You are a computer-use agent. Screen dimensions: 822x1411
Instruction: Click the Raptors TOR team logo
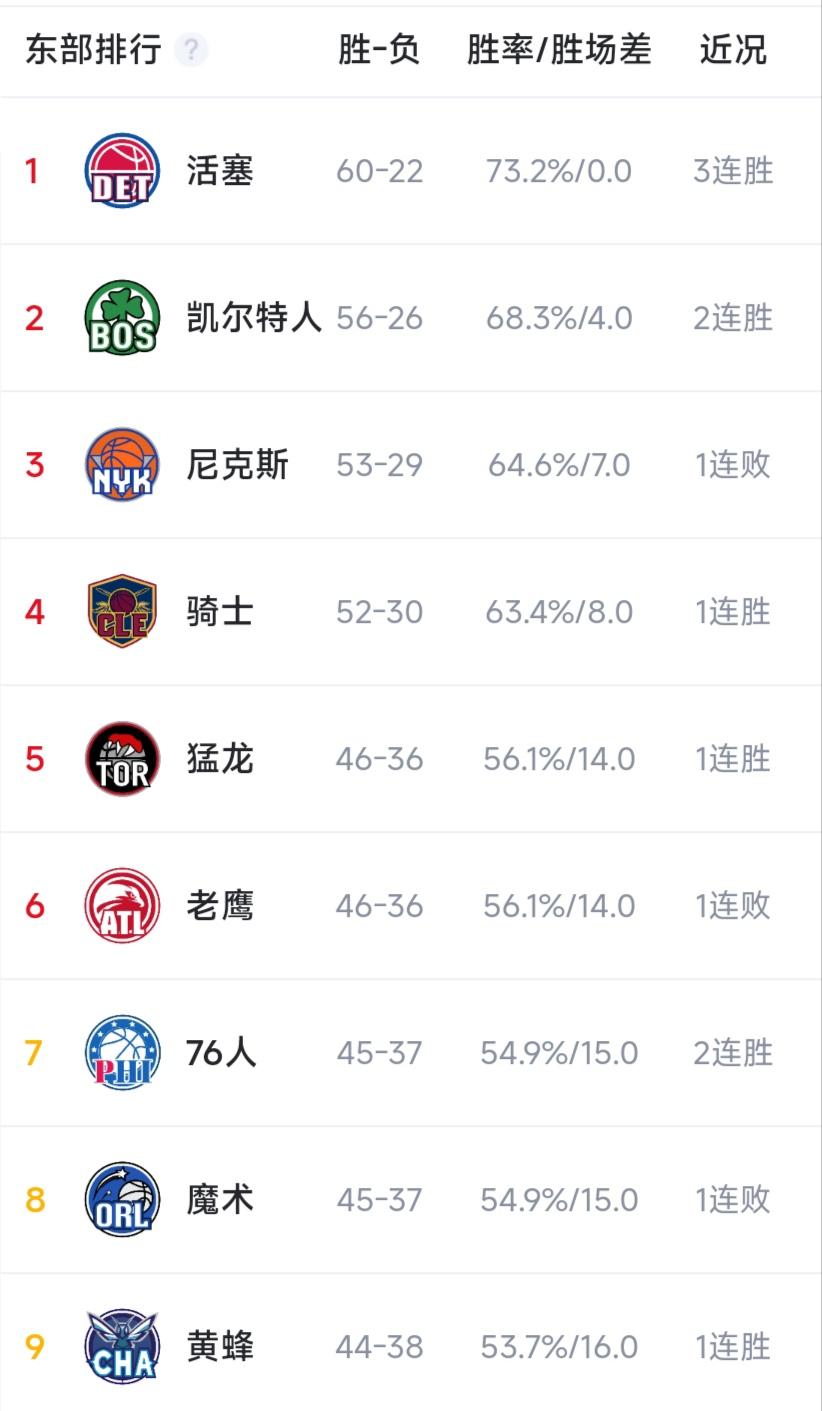point(121,758)
